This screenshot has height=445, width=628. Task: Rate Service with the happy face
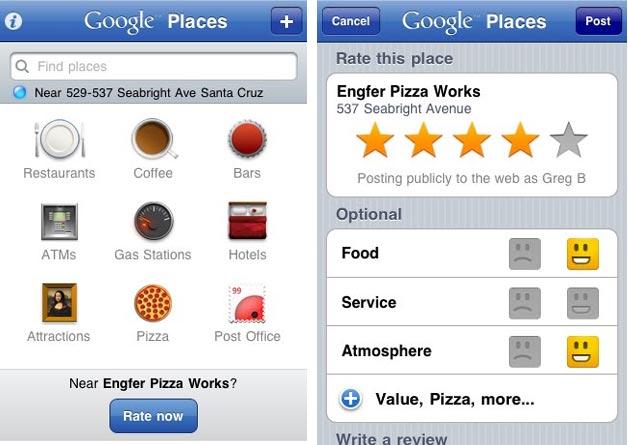coord(582,303)
